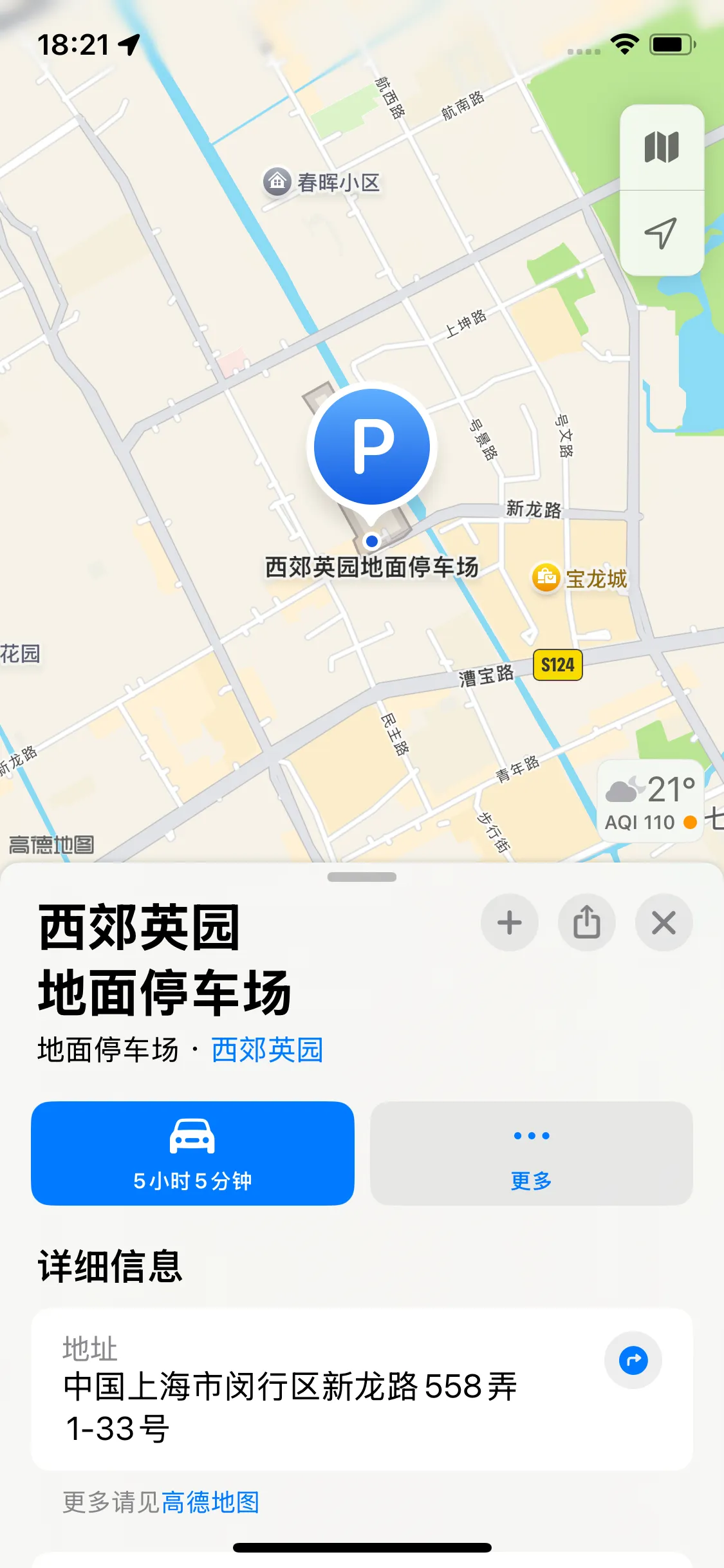Tap the parking P map pin
The height and width of the screenshot is (1568, 724).
coord(372,447)
